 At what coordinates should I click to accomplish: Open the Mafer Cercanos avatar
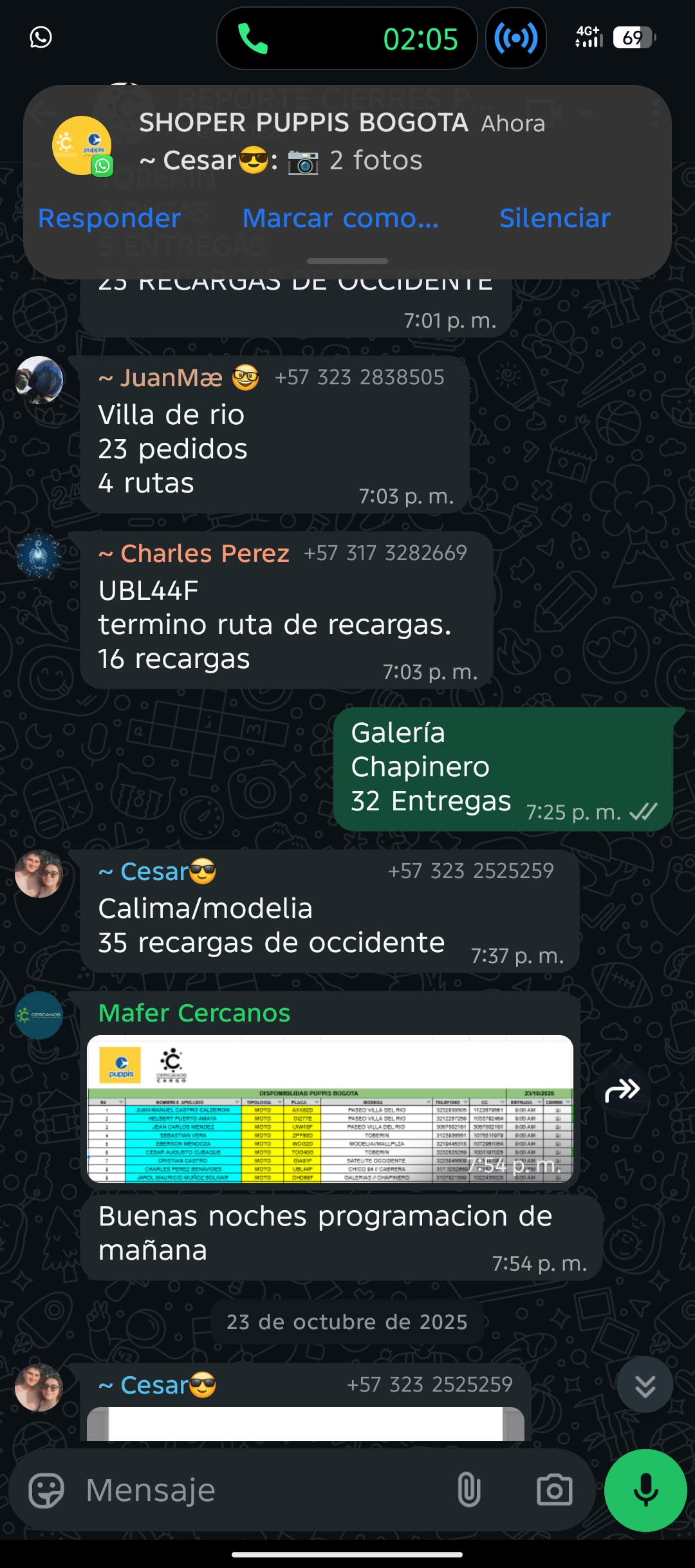(x=39, y=1015)
